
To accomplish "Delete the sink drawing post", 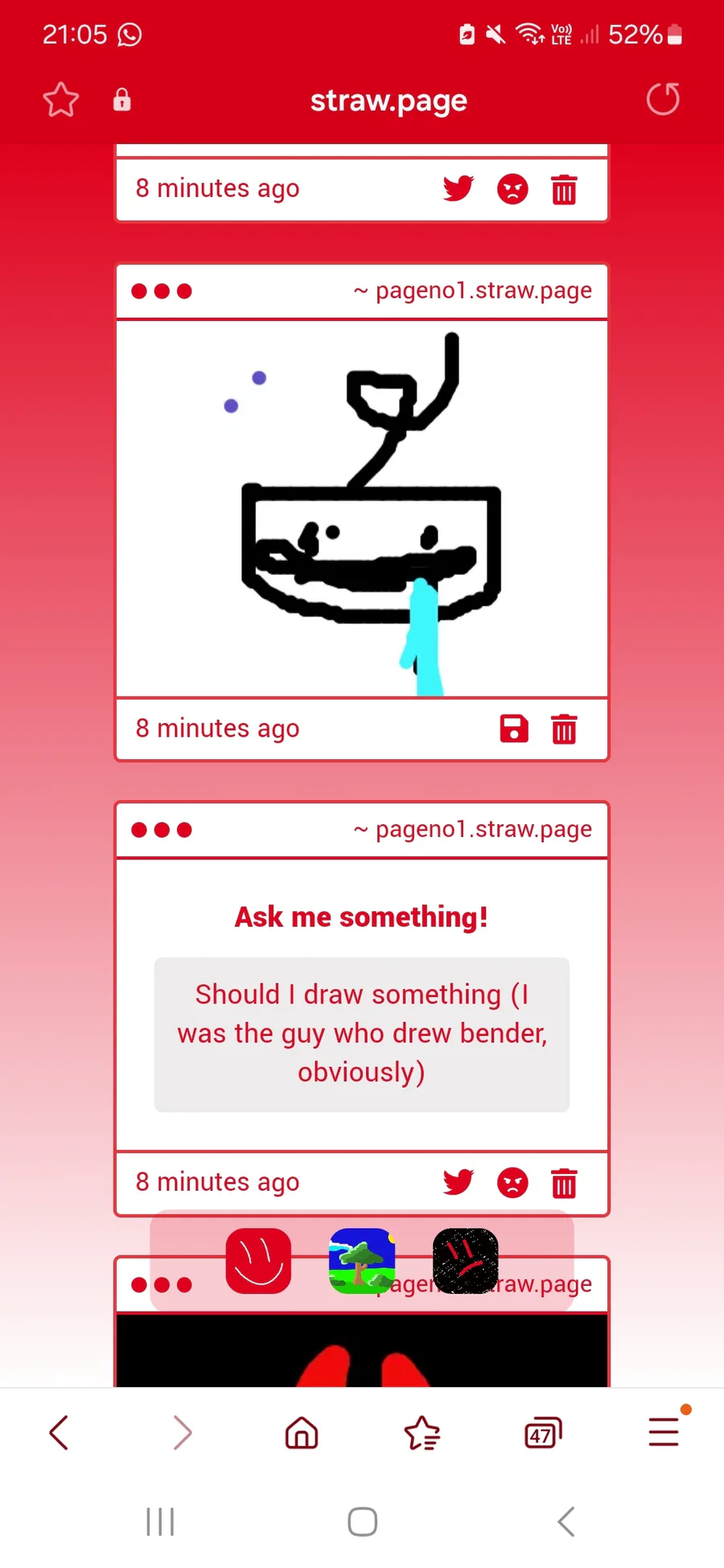I will coord(564,729).
